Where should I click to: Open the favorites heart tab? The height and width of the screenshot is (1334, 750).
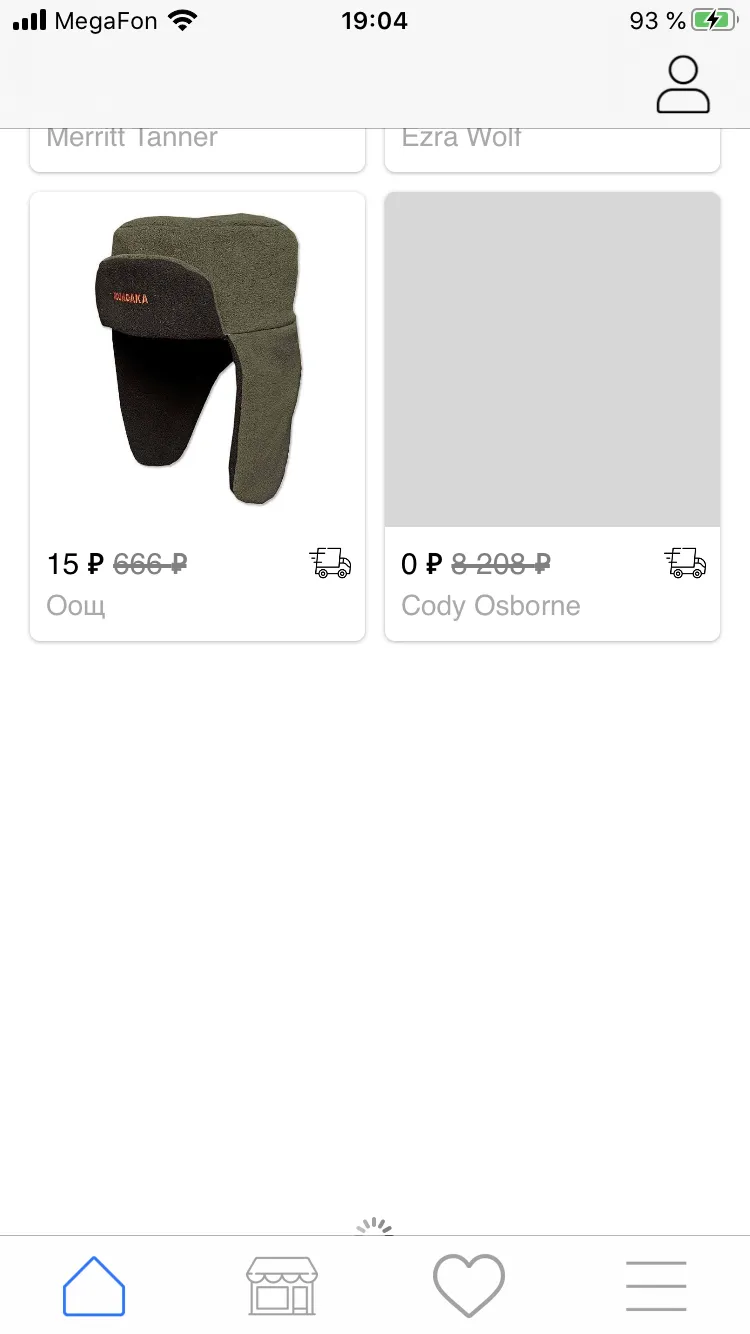(x=469, y=1286)
